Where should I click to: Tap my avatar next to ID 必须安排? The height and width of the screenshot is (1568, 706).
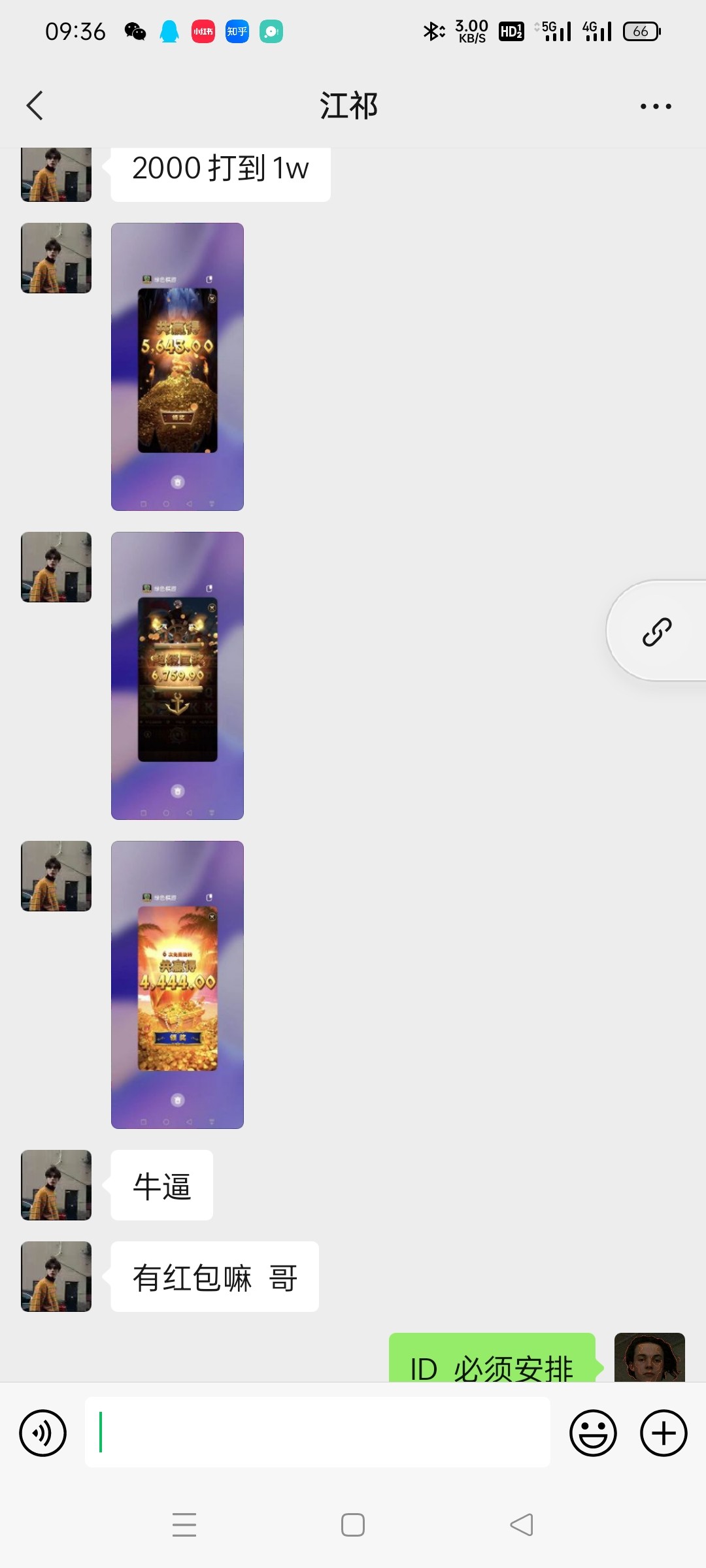click(x=649, y=1358)
